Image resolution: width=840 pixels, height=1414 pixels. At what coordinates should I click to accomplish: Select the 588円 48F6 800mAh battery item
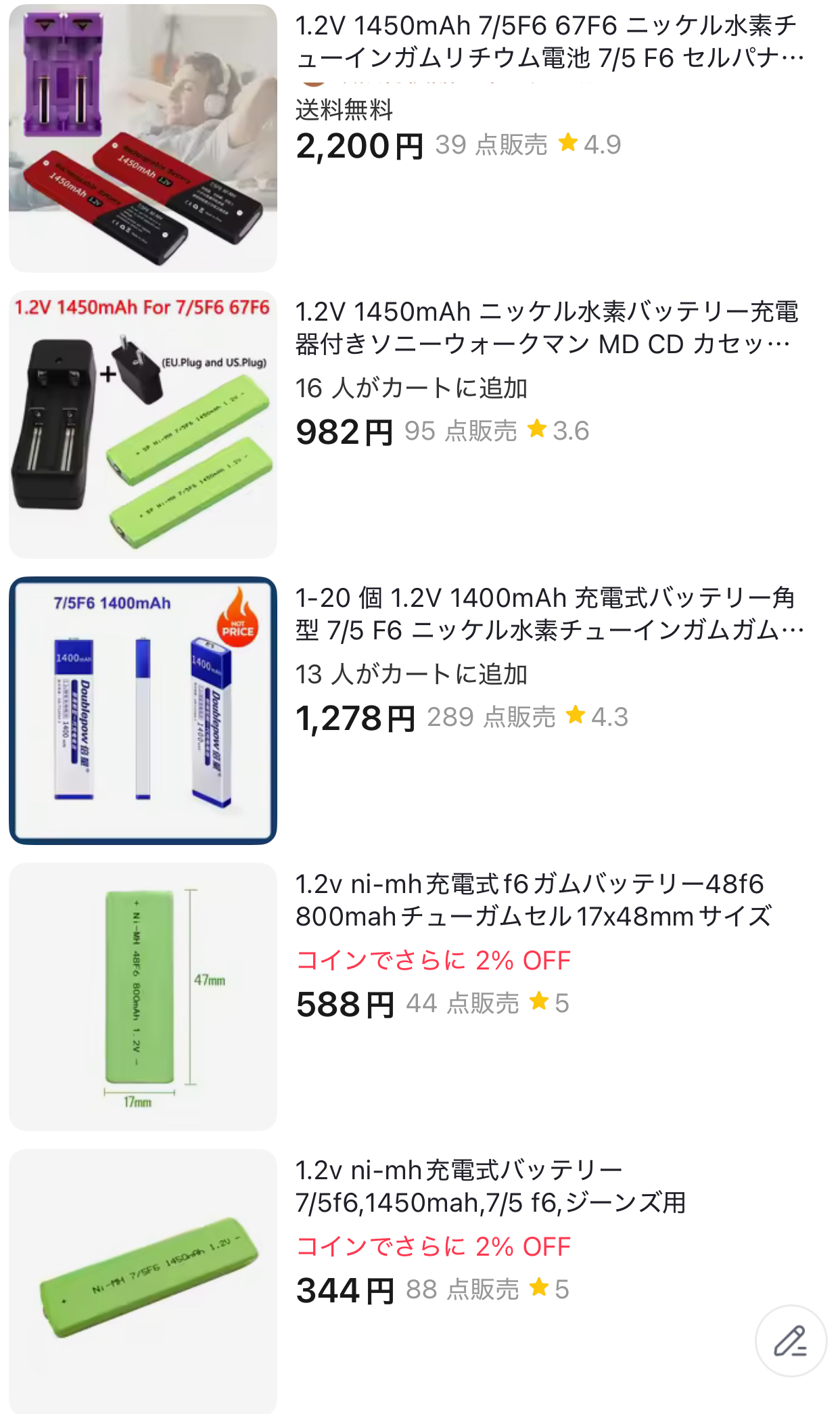pos(143,996)
